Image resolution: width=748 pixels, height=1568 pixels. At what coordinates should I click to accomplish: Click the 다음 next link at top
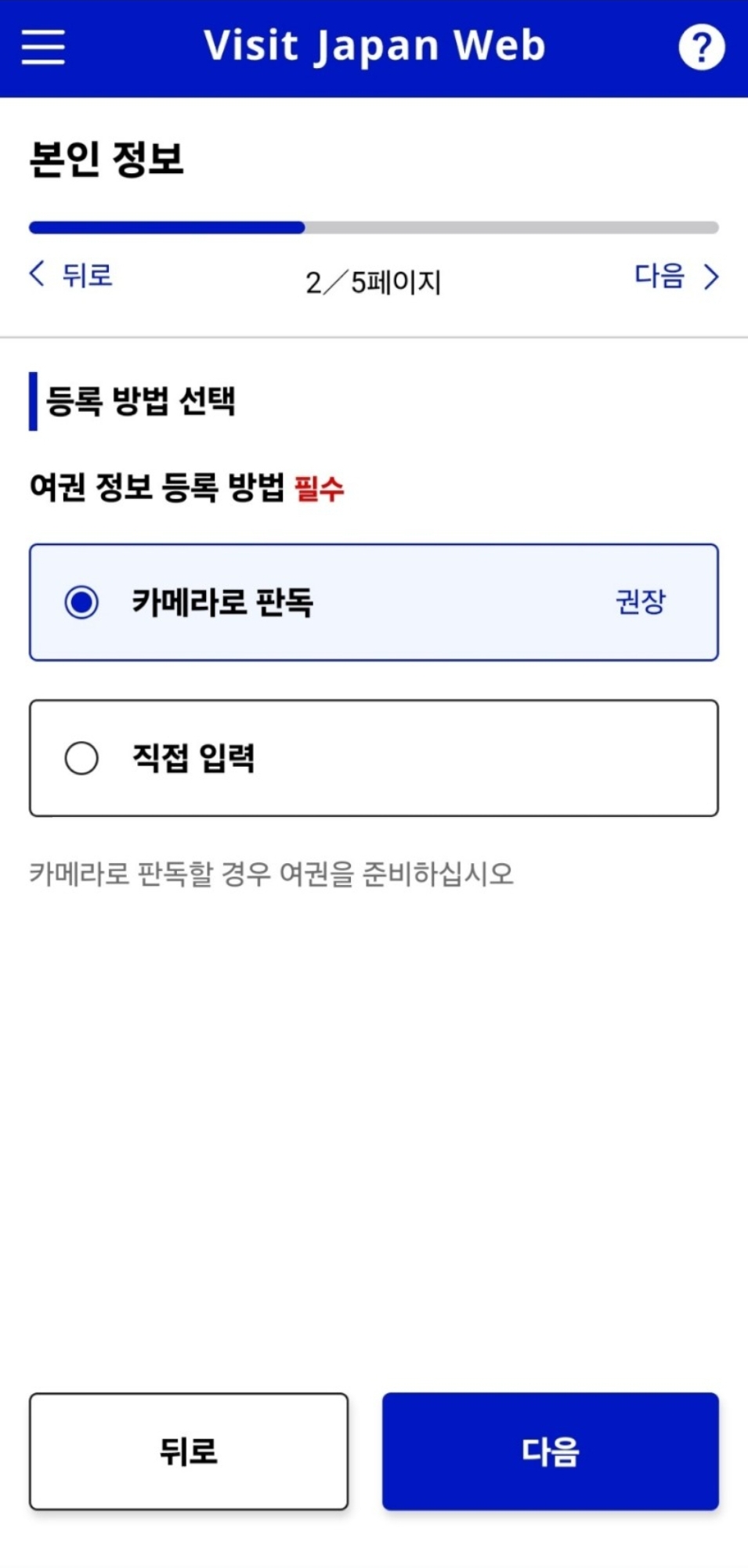coord(659,276)
